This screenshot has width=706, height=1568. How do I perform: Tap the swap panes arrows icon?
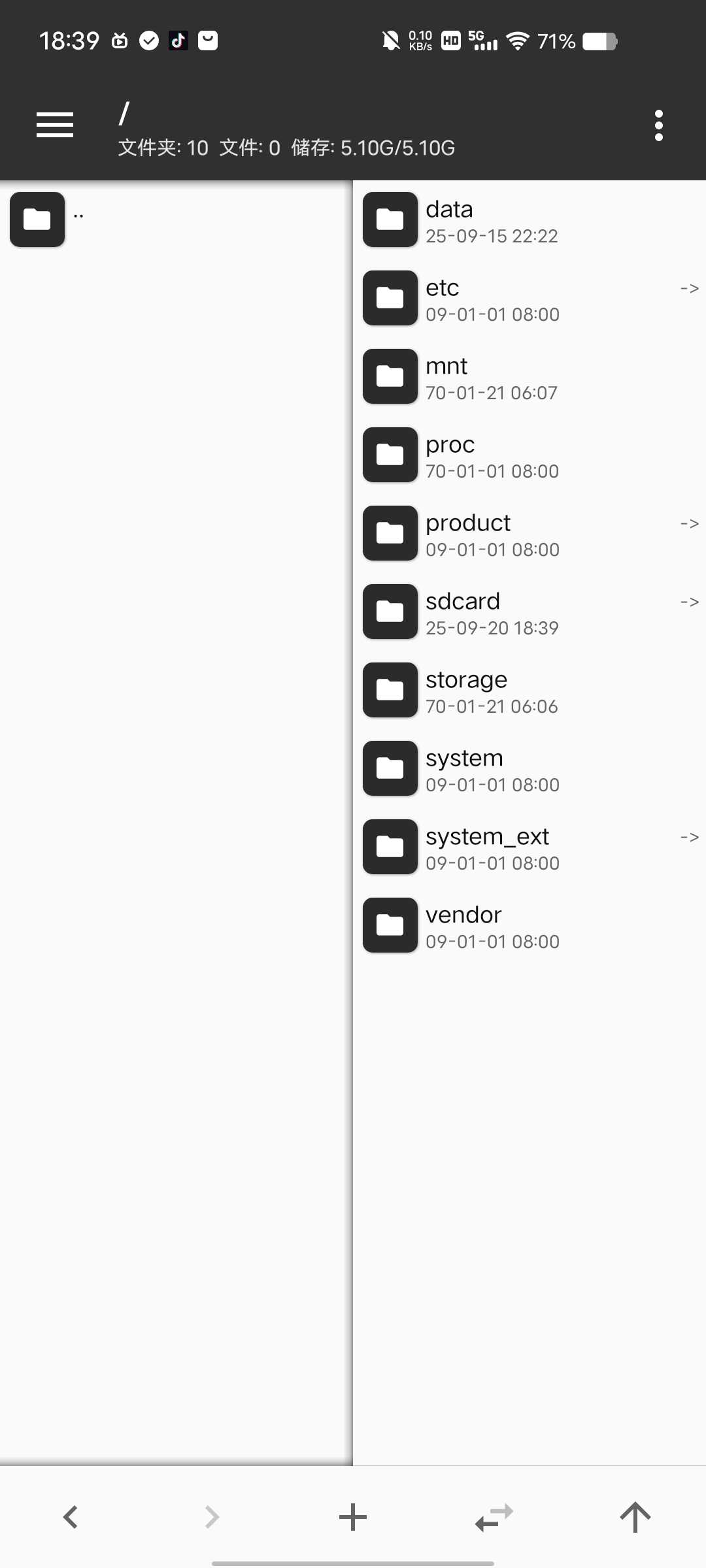click(x=494, y=1517)
